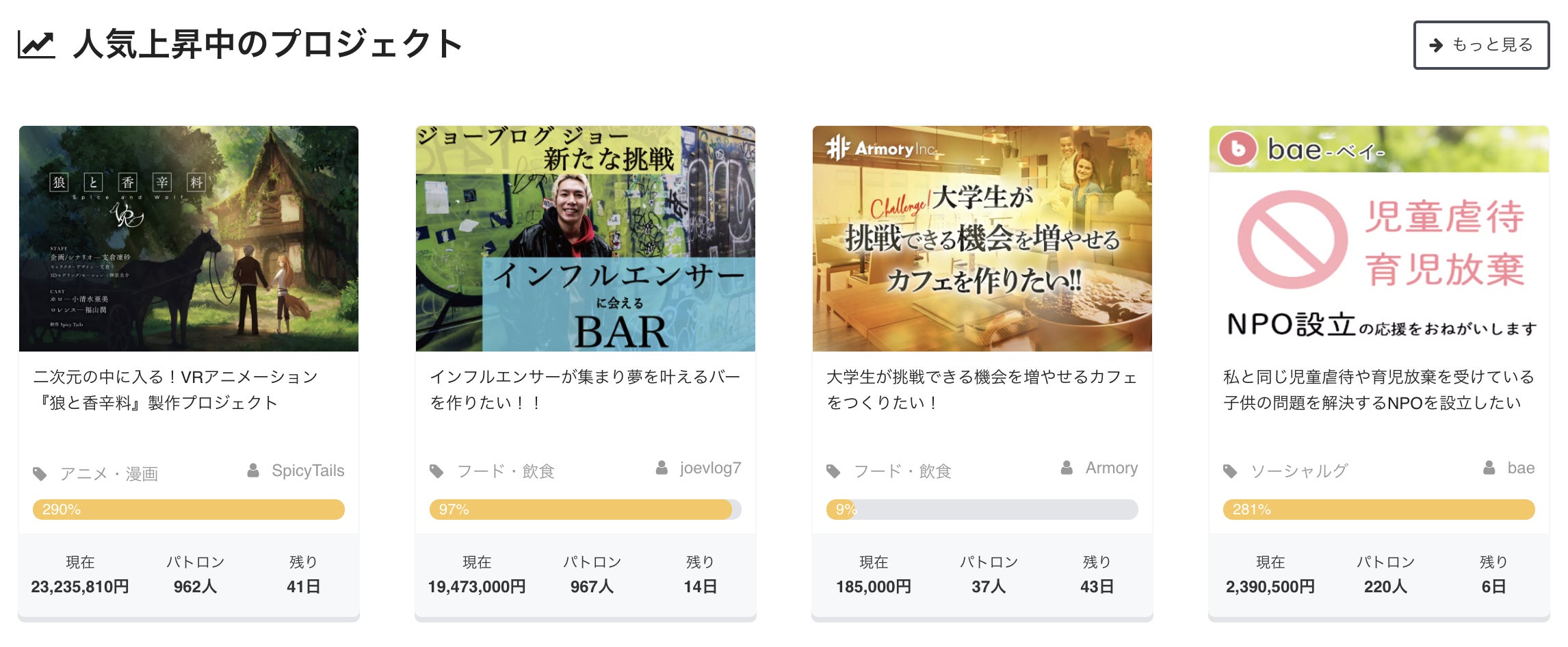View the SpicyTails creator profile
The width and height of the screenshot is (1568, 647).
tap(307, 471)
